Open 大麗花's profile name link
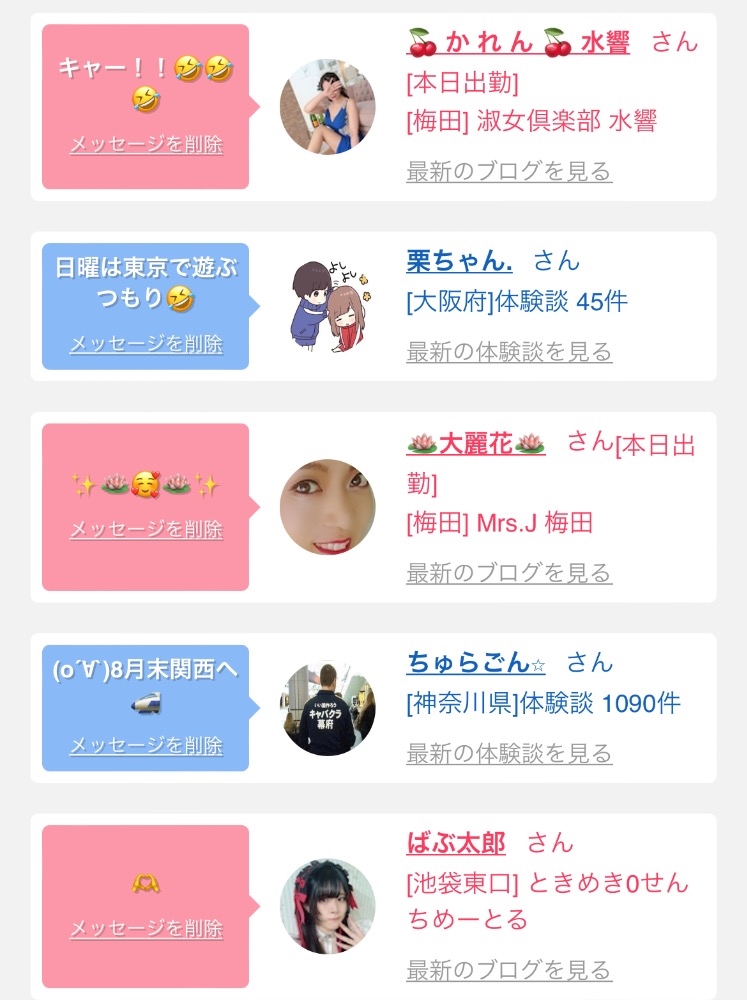Screen dimensions: 747x1000 click(476, 443)
